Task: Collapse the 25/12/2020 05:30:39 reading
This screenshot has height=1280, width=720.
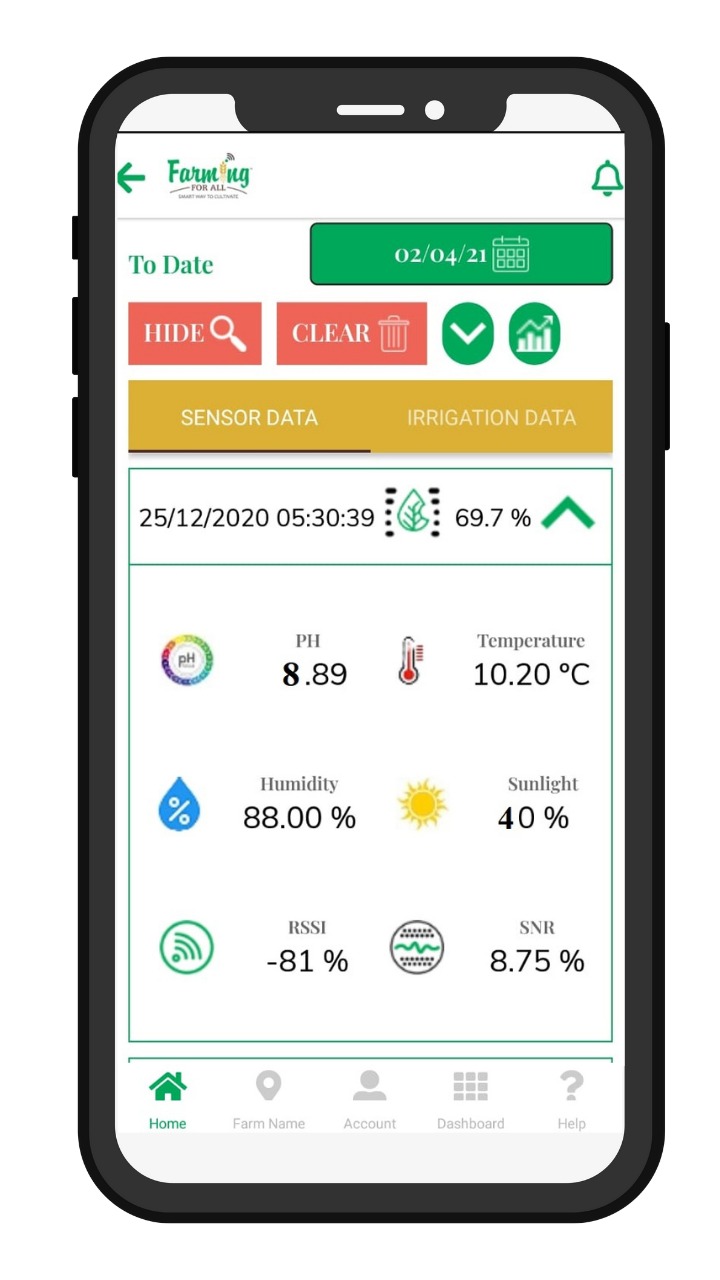Action: point(567,516)
